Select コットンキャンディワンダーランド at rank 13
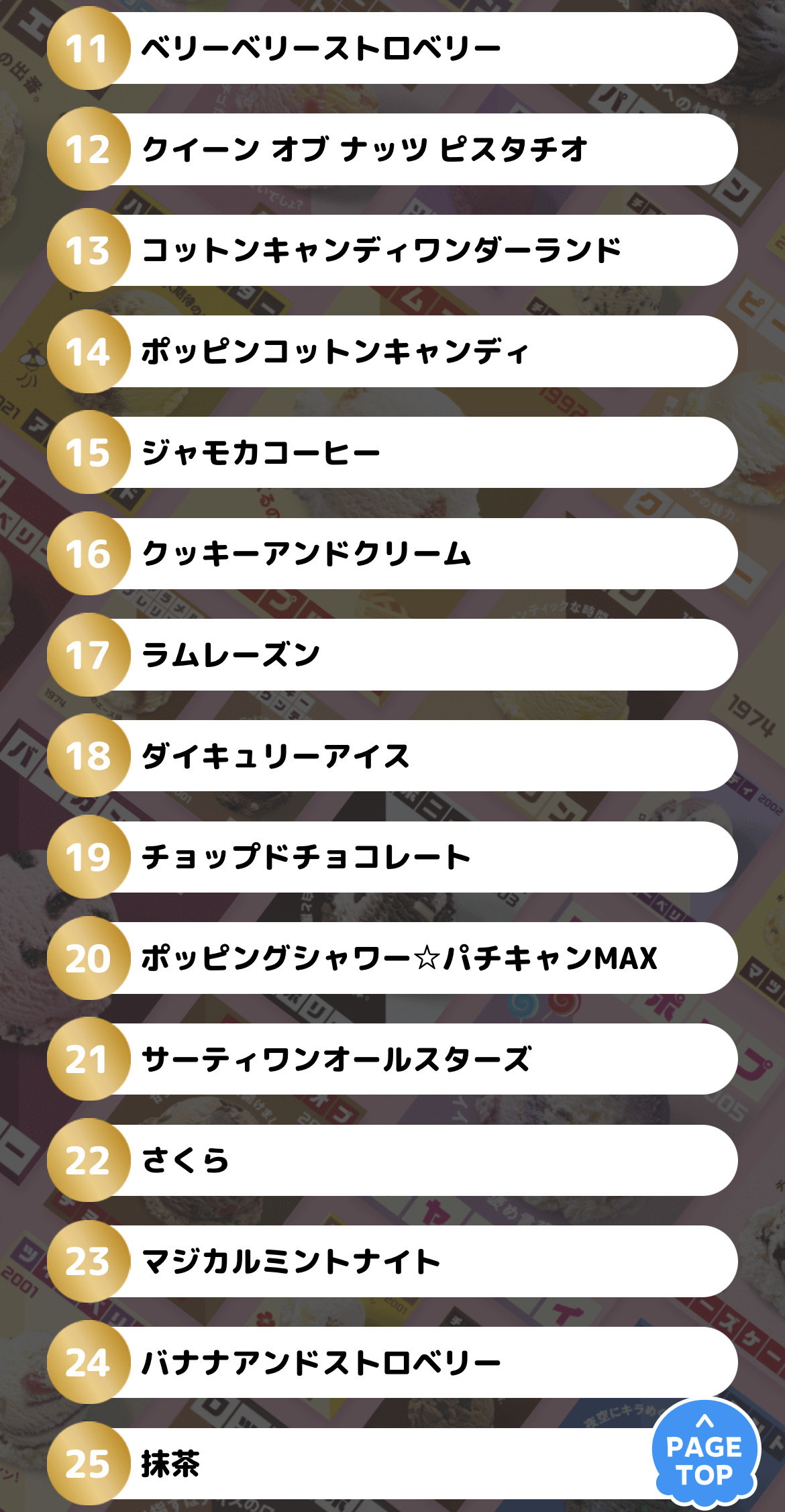 pos(392,250)
